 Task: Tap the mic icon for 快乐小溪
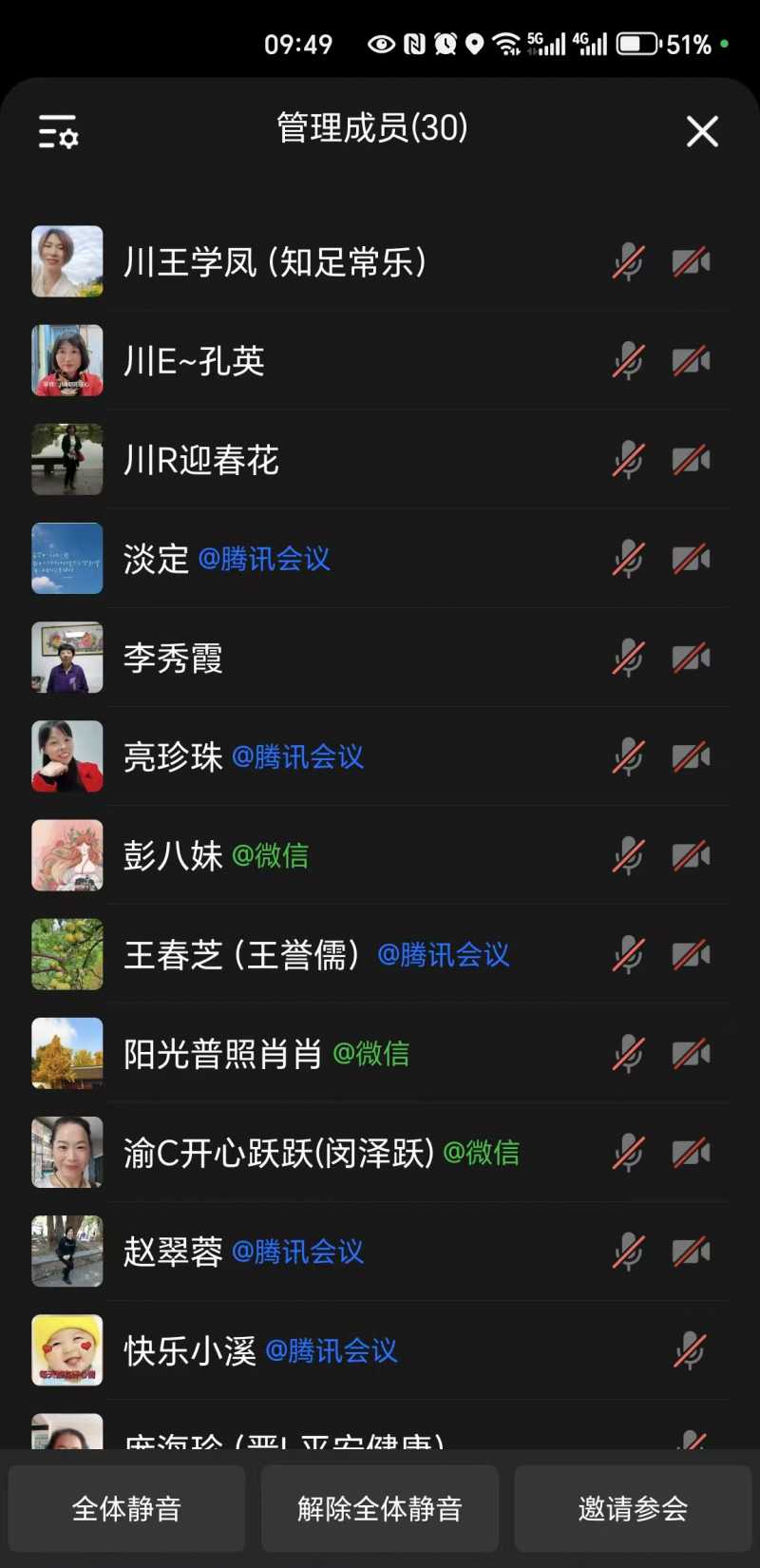pyautogui.click(x=691, y=1350)
